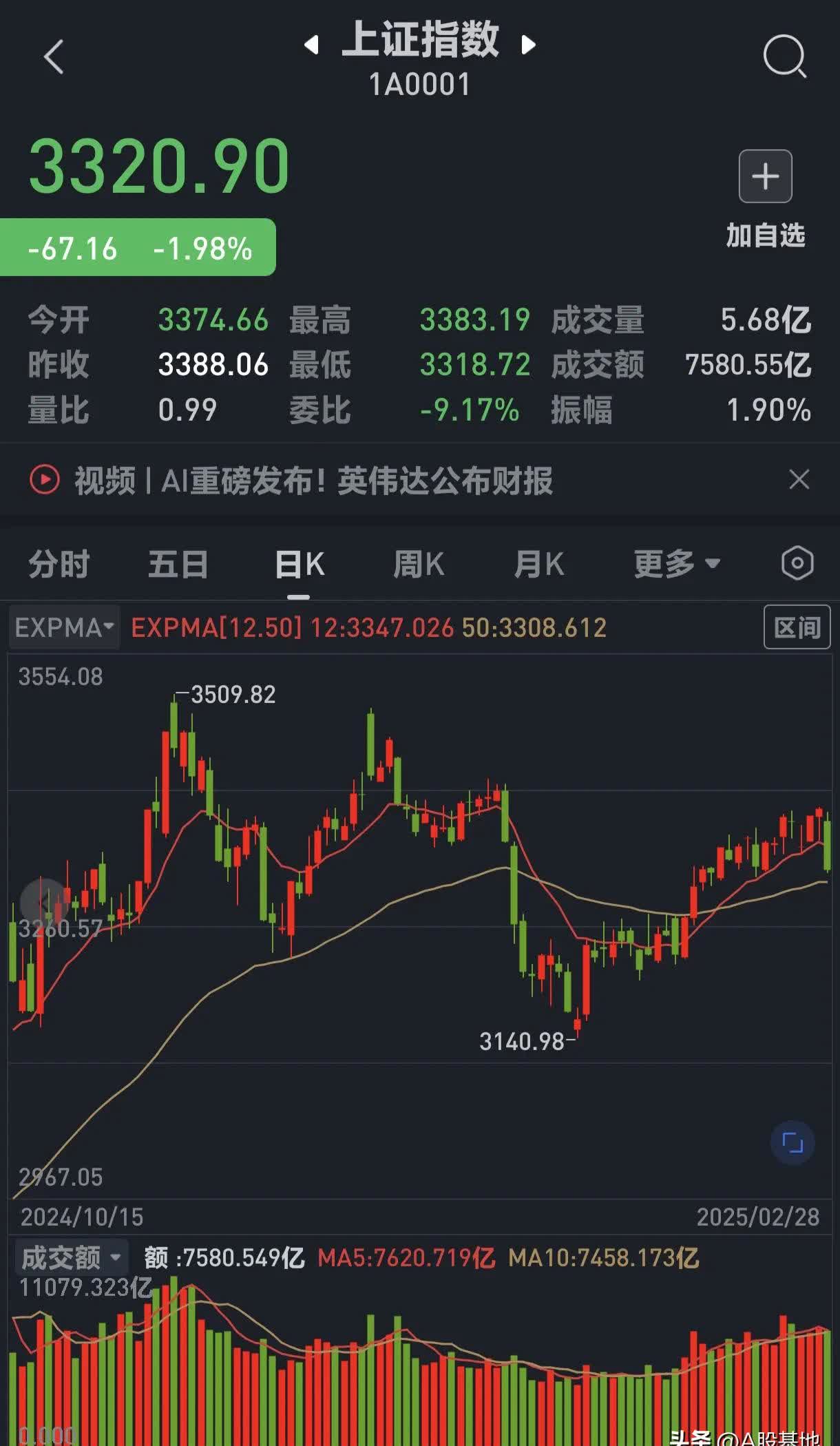Go back using the top-left arrow

[54, 56]
